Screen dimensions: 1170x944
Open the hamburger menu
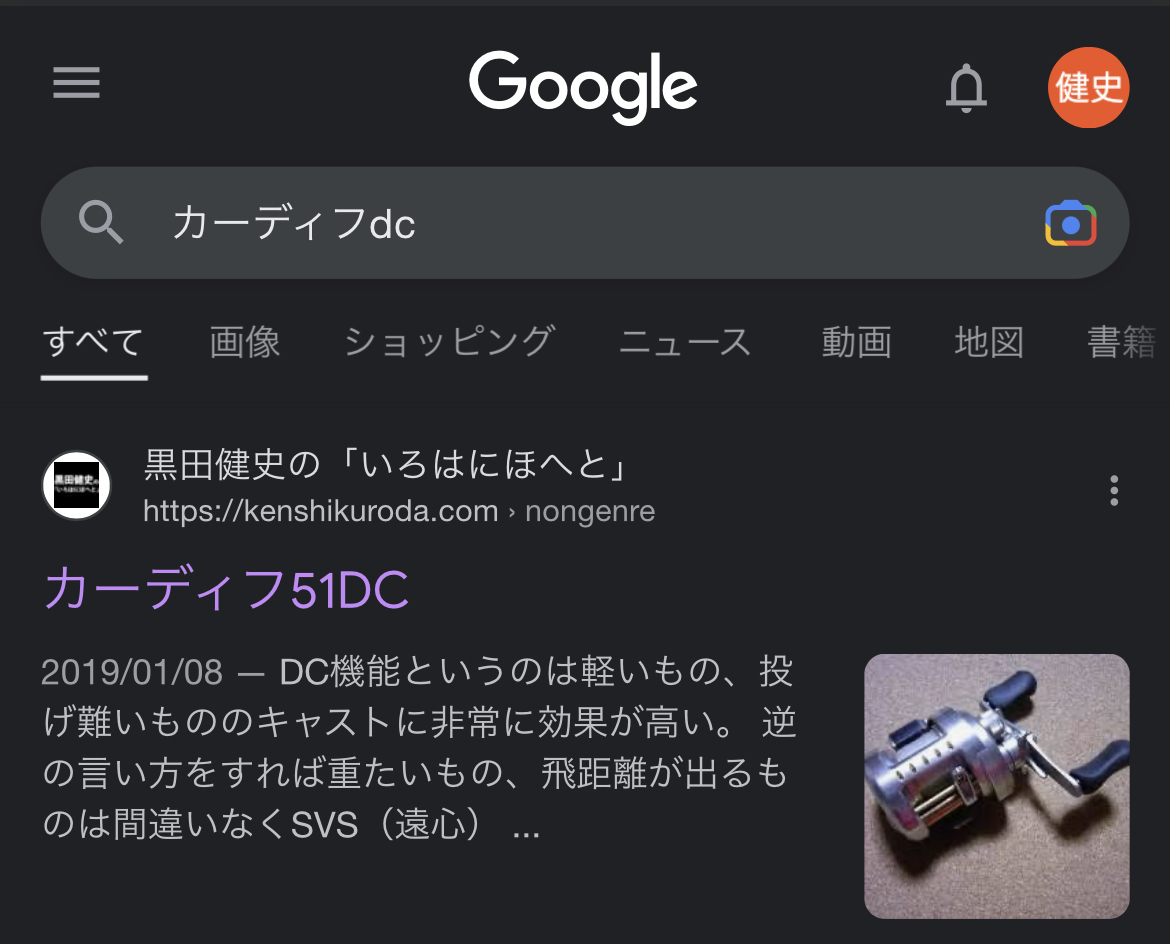pyautogui.click(x=77, y=83)
